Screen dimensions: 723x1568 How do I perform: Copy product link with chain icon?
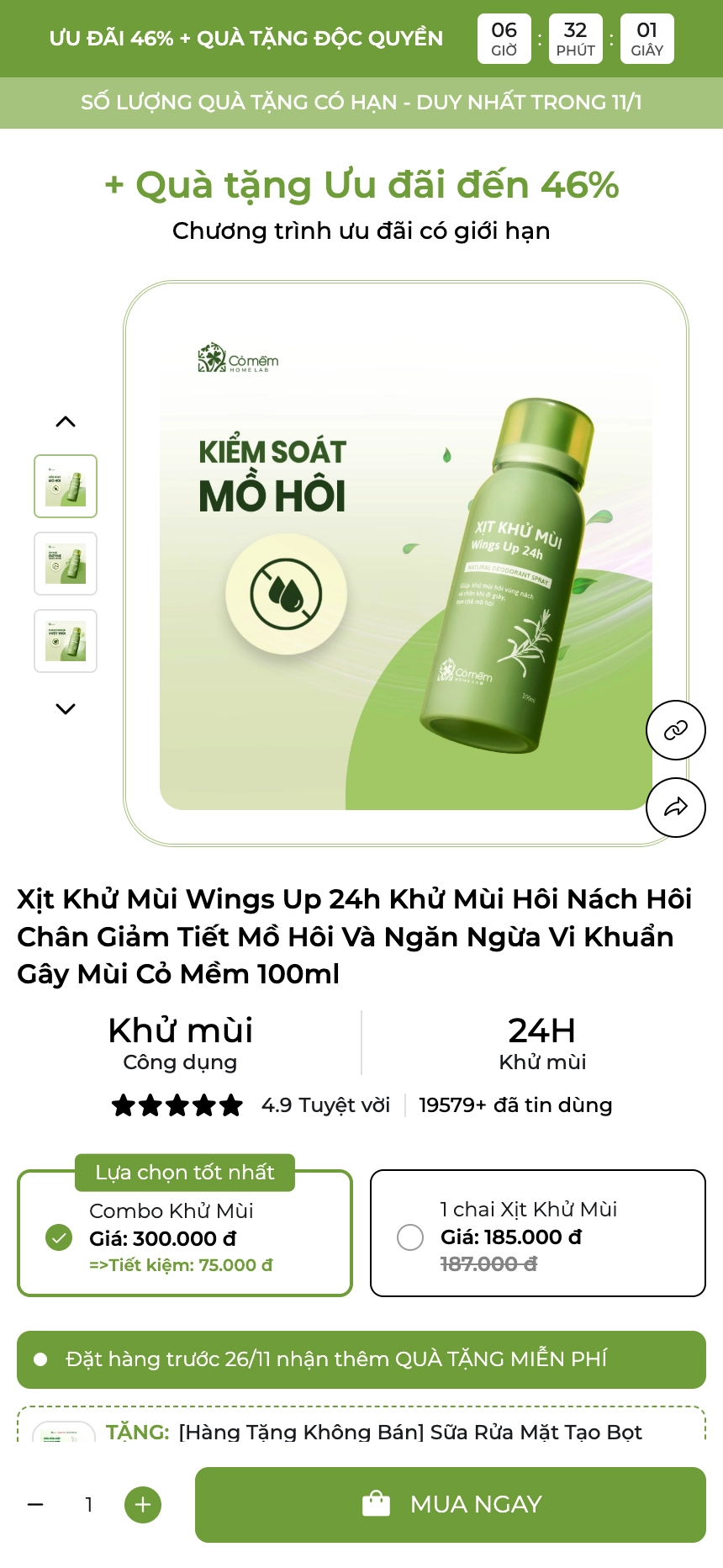coord(675,730)
